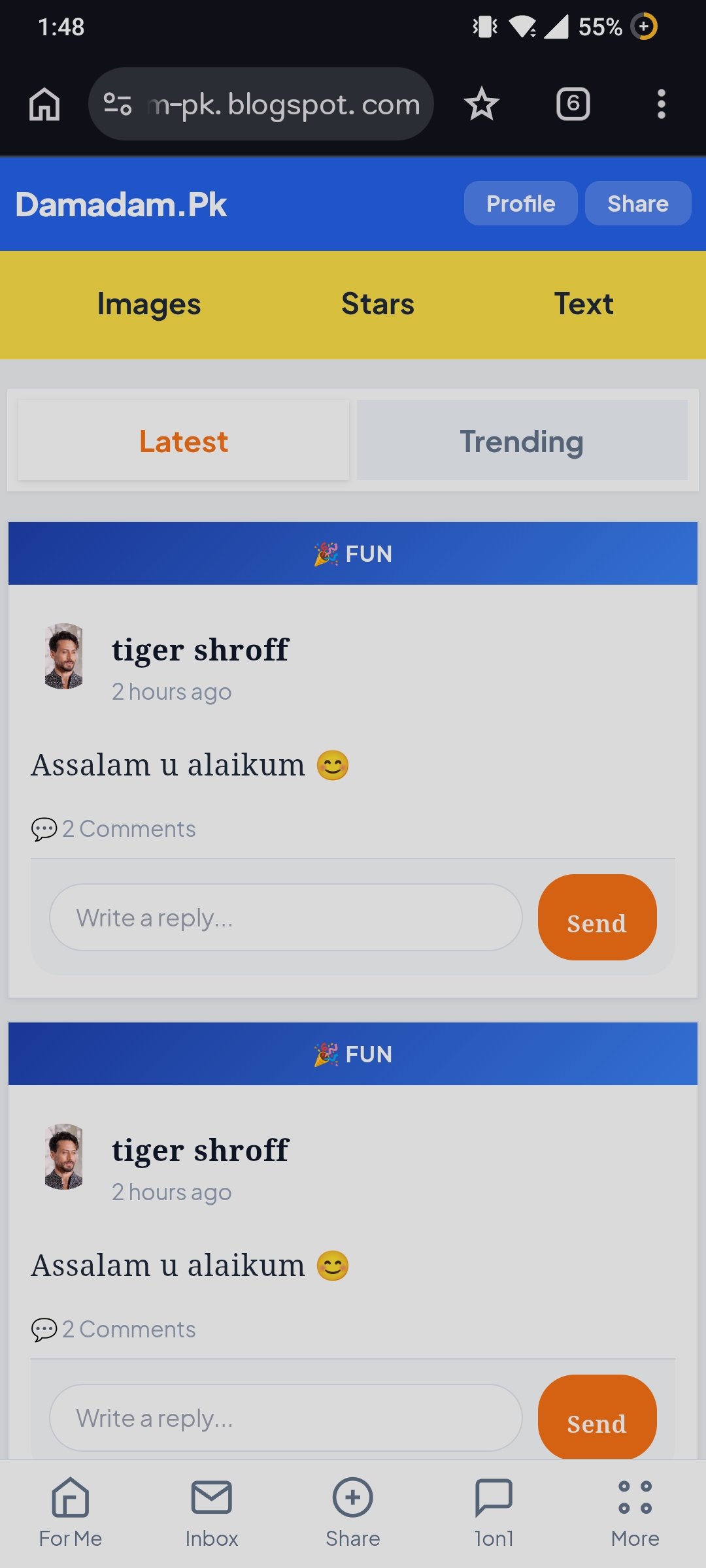706x1568 pixels.
Task: Switch to the Stars tab
Action: click(x=378, y=304)
